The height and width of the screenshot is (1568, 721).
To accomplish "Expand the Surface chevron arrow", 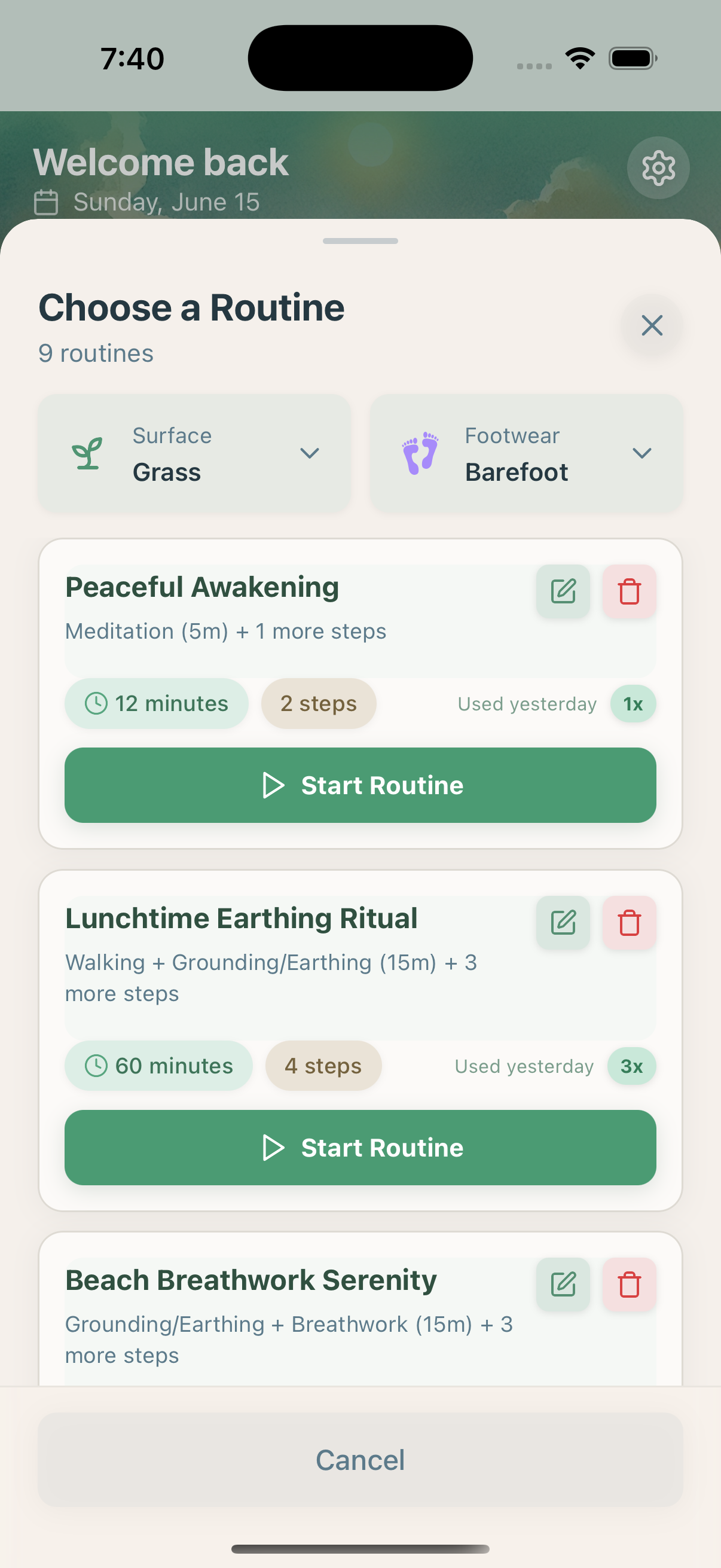I will pos(309,453).
